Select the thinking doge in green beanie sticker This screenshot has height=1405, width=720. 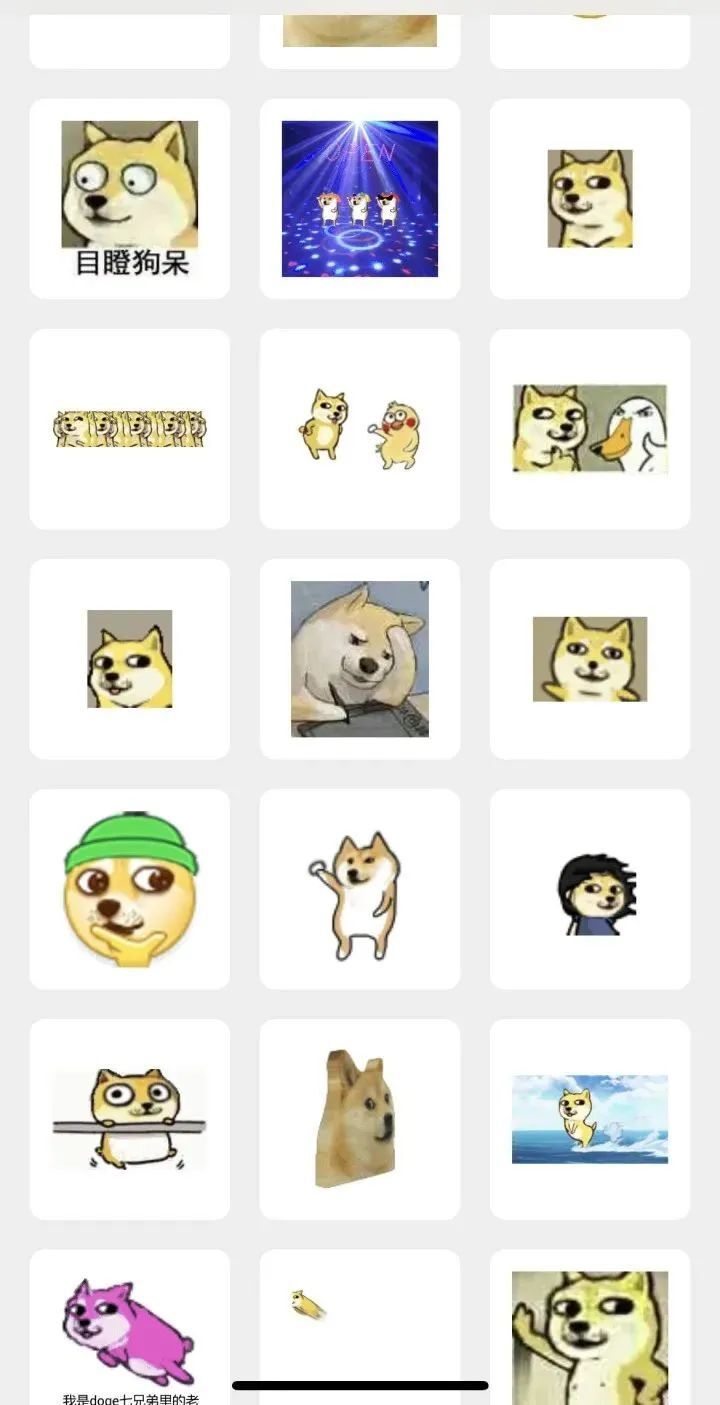(x=129, y=888)
